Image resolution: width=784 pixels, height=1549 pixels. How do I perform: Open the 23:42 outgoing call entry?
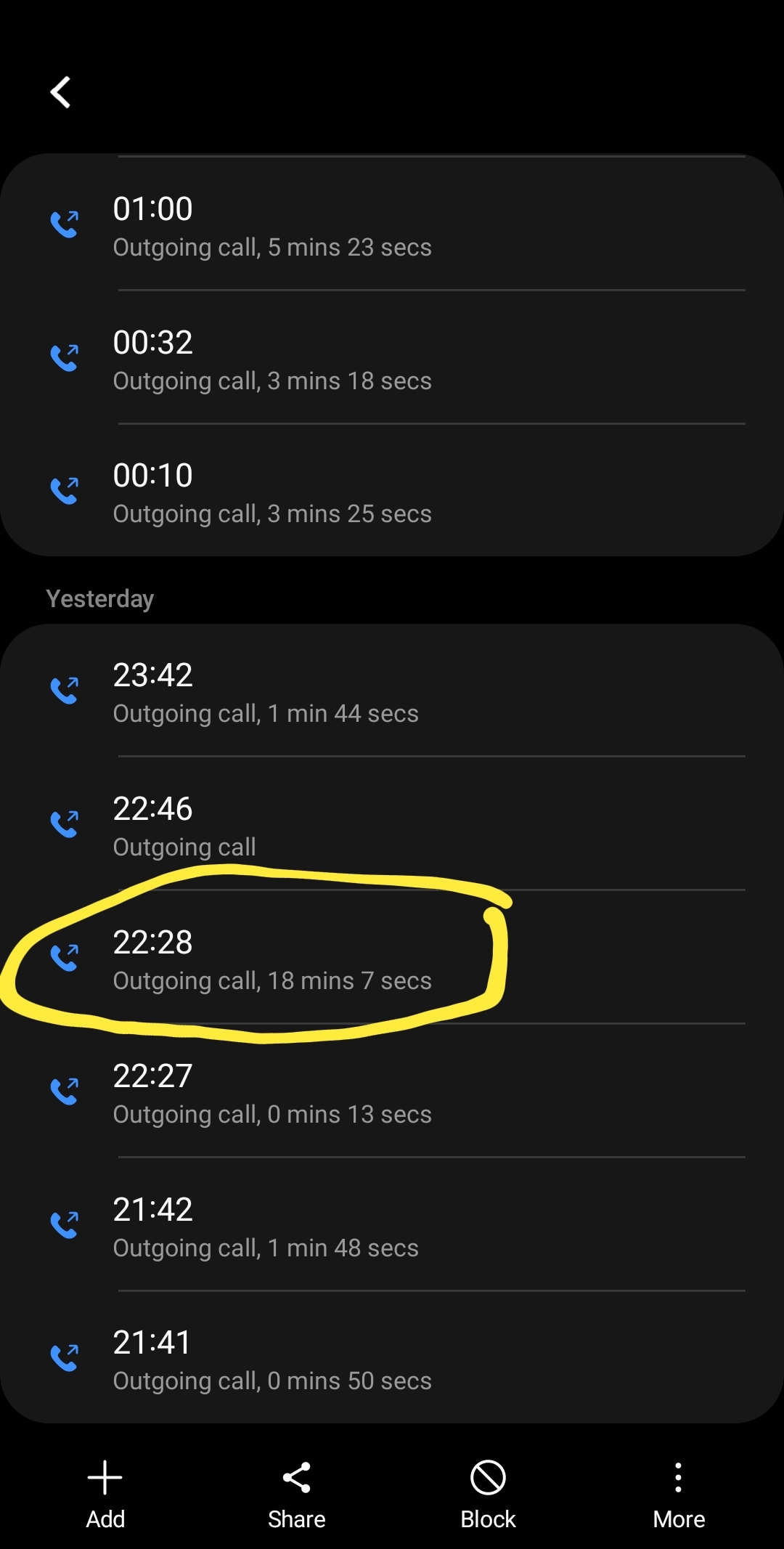(392, 692)
